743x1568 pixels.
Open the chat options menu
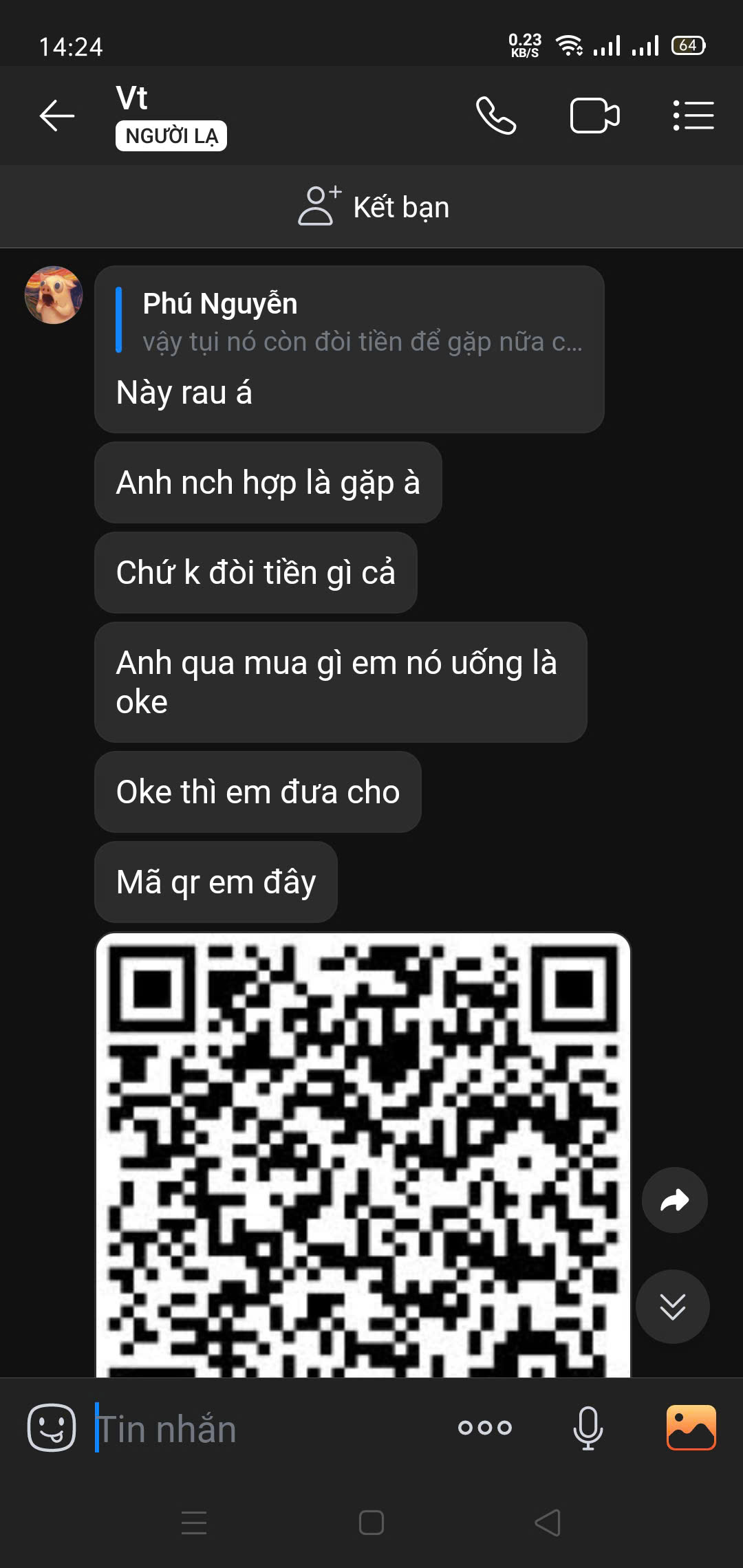(x=693, y=115)
